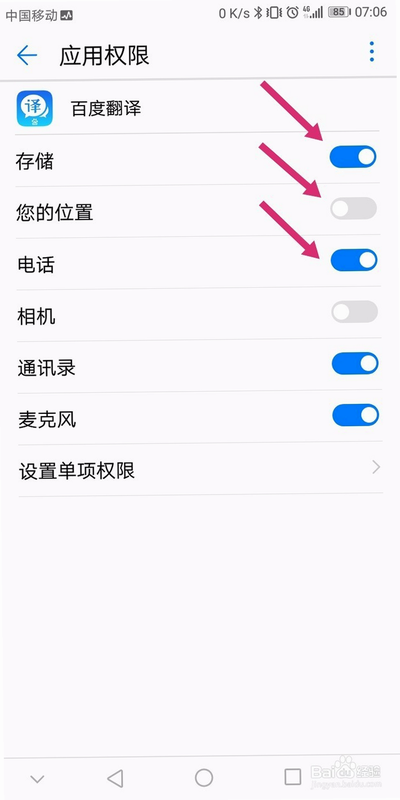Turn off the 存储 permission switch
400x800 pixels.
(353, 157)
